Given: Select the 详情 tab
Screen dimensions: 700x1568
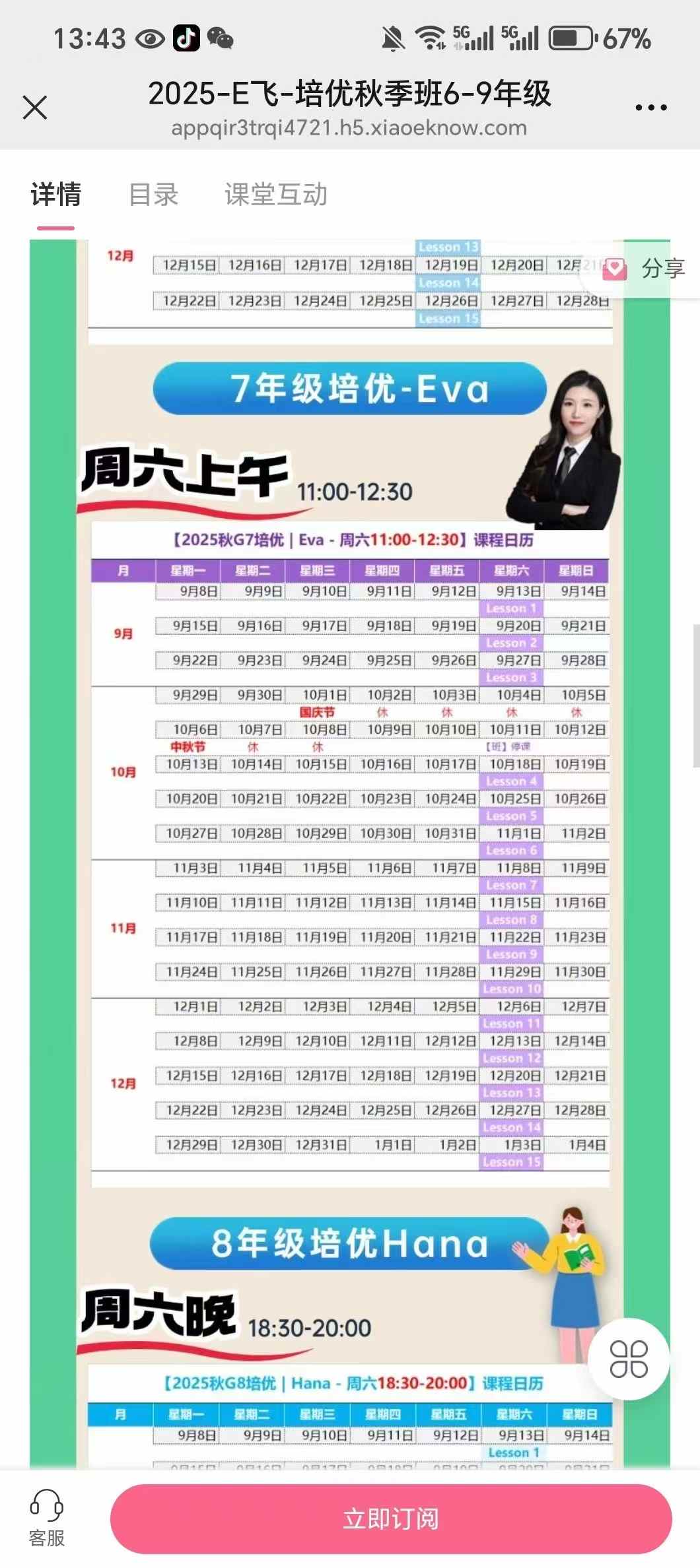Looking at the screenshot, I should tap(56, 195).
